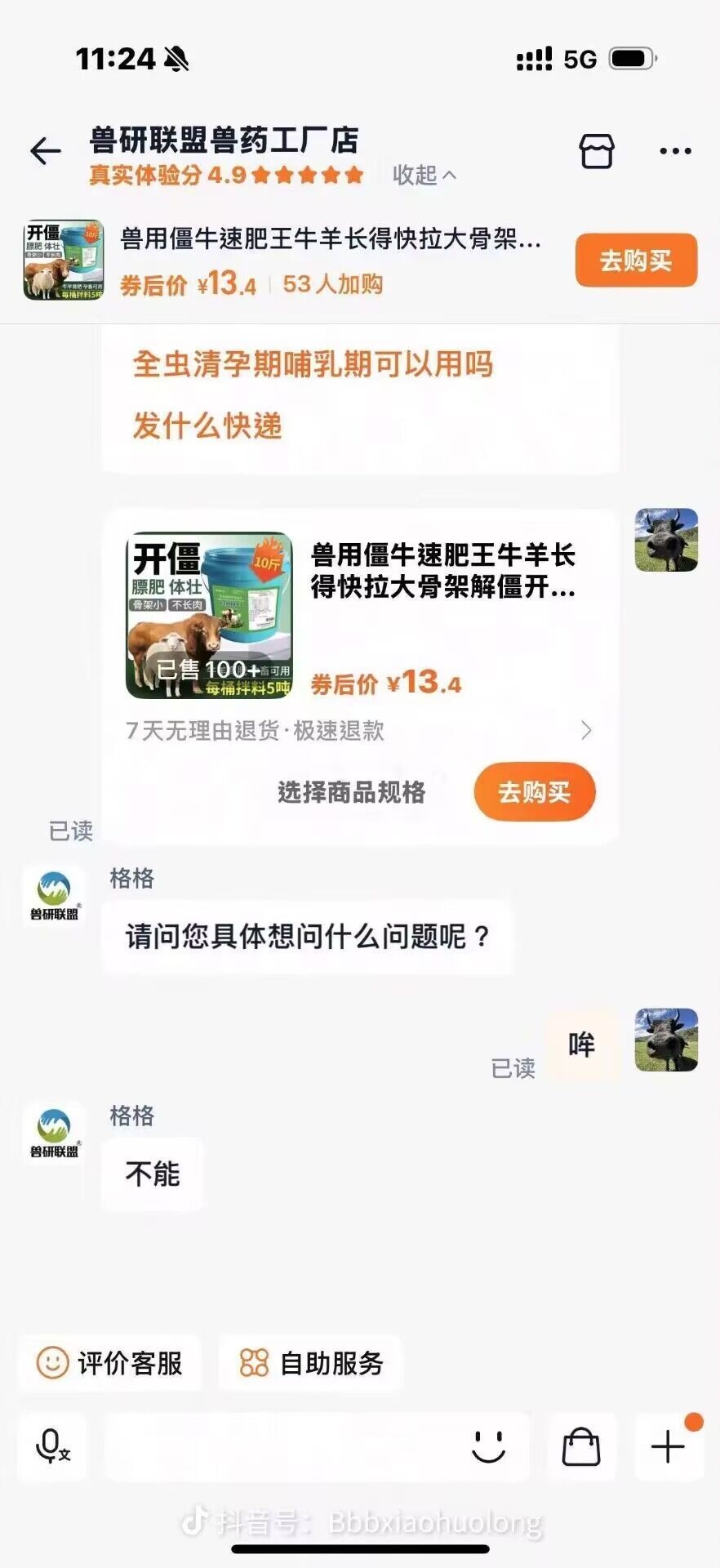
Task: Rate the service via 评价客服
Action: coord(110,1363)
